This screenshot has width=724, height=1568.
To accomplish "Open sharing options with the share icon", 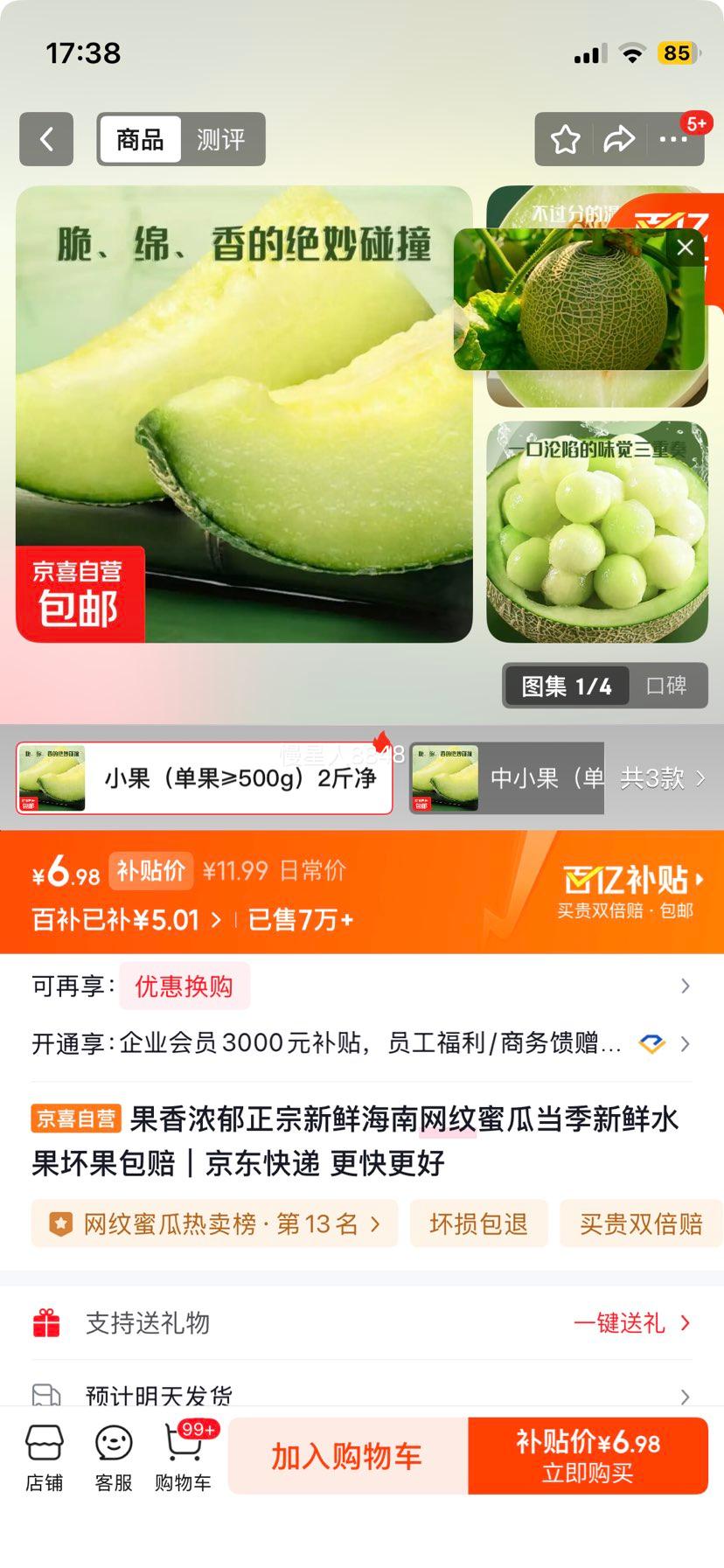I will [x=621, y=140].
